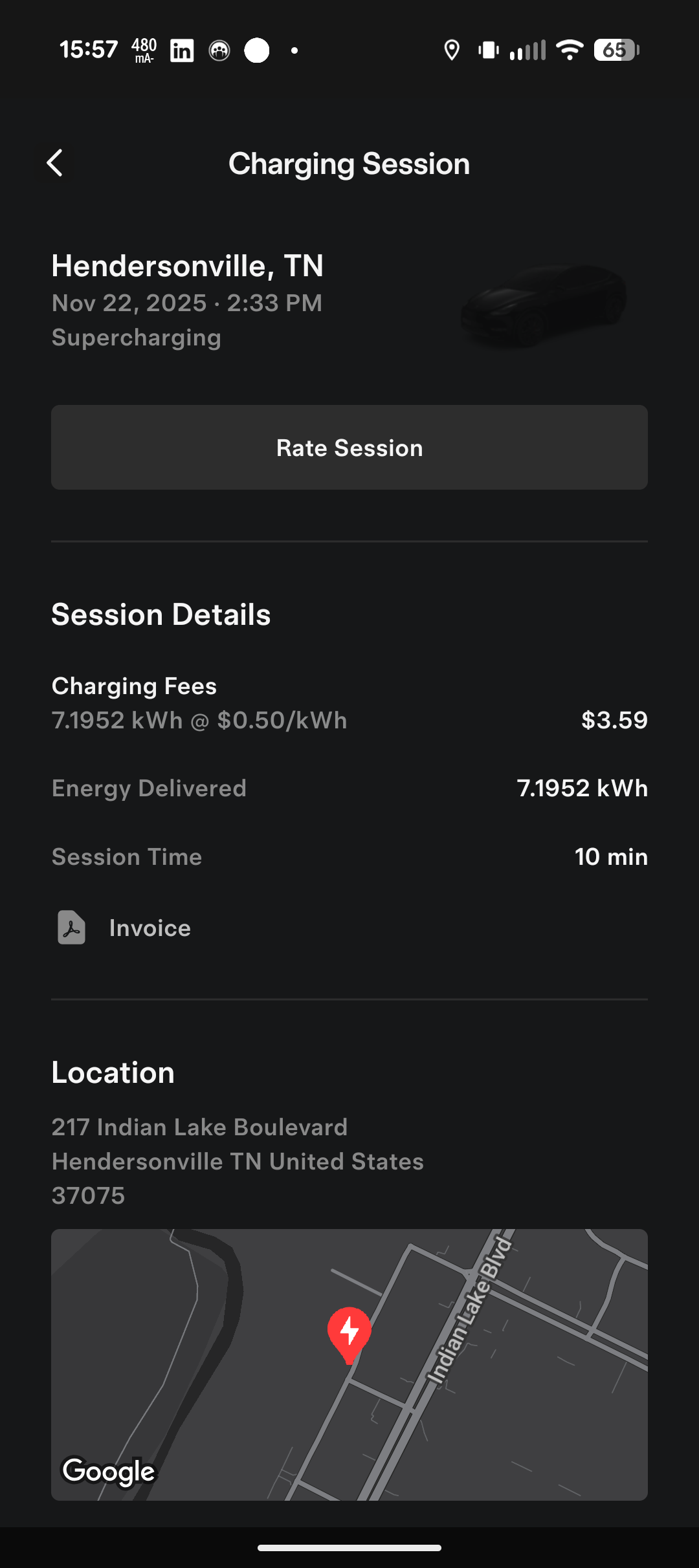Open the Supercharger location map
Image resolution: width=699 pixels, height=1568 pixels.
[x=349, y=1364]
